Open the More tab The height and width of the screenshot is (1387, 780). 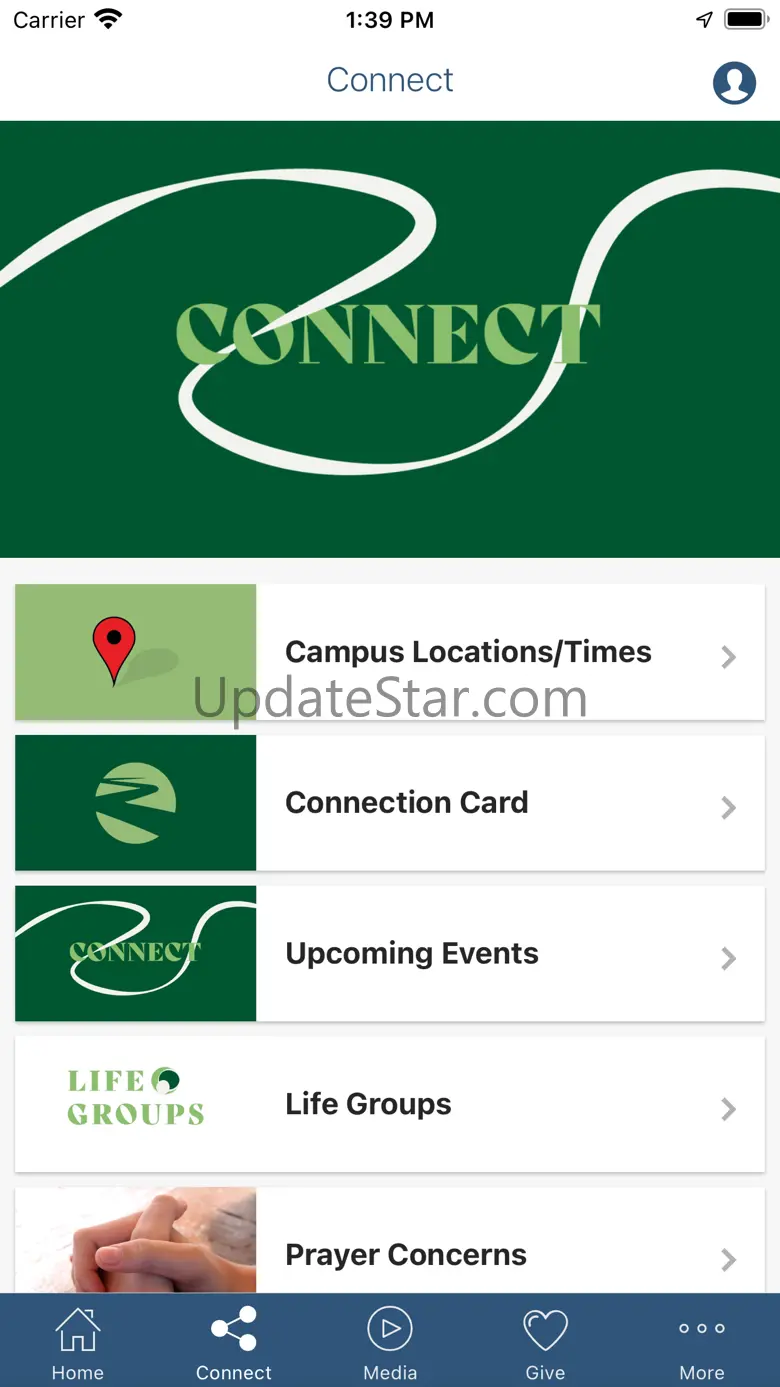[702, 1342]
